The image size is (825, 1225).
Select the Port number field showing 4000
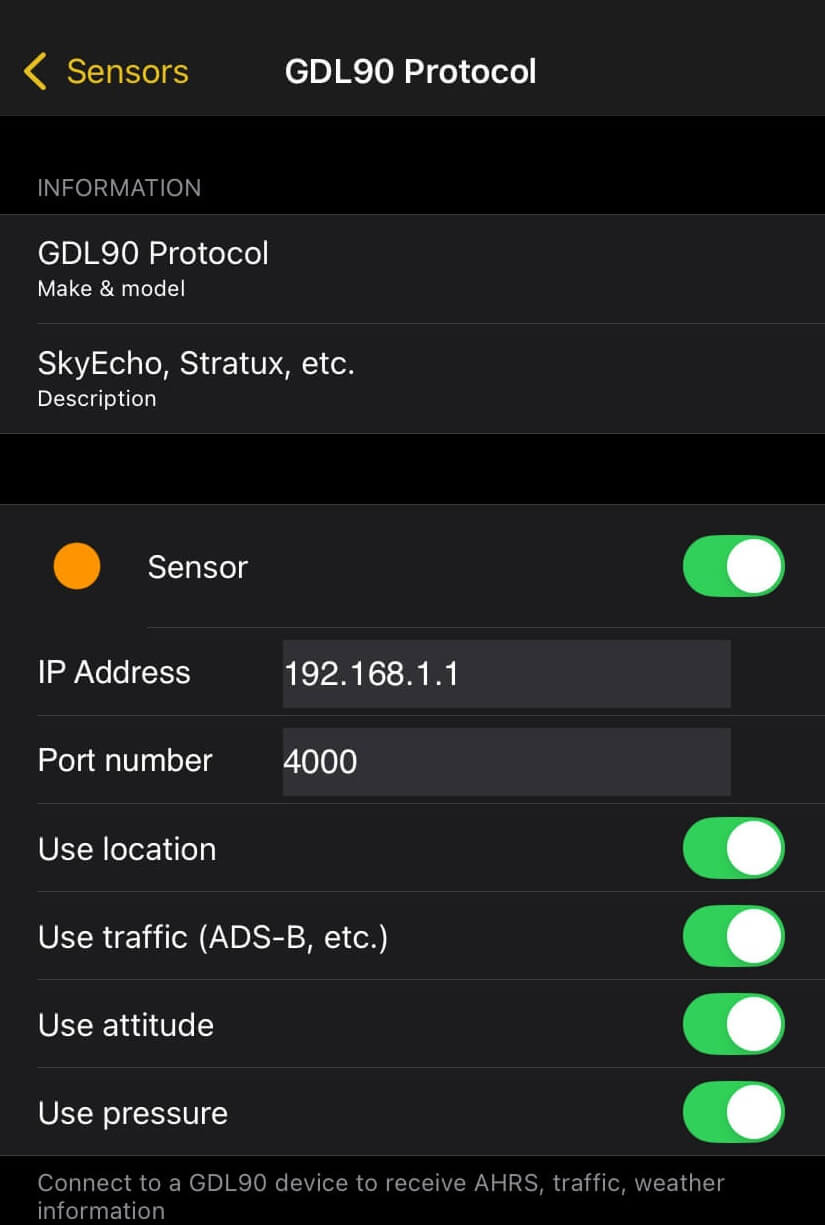coord(506,761)
